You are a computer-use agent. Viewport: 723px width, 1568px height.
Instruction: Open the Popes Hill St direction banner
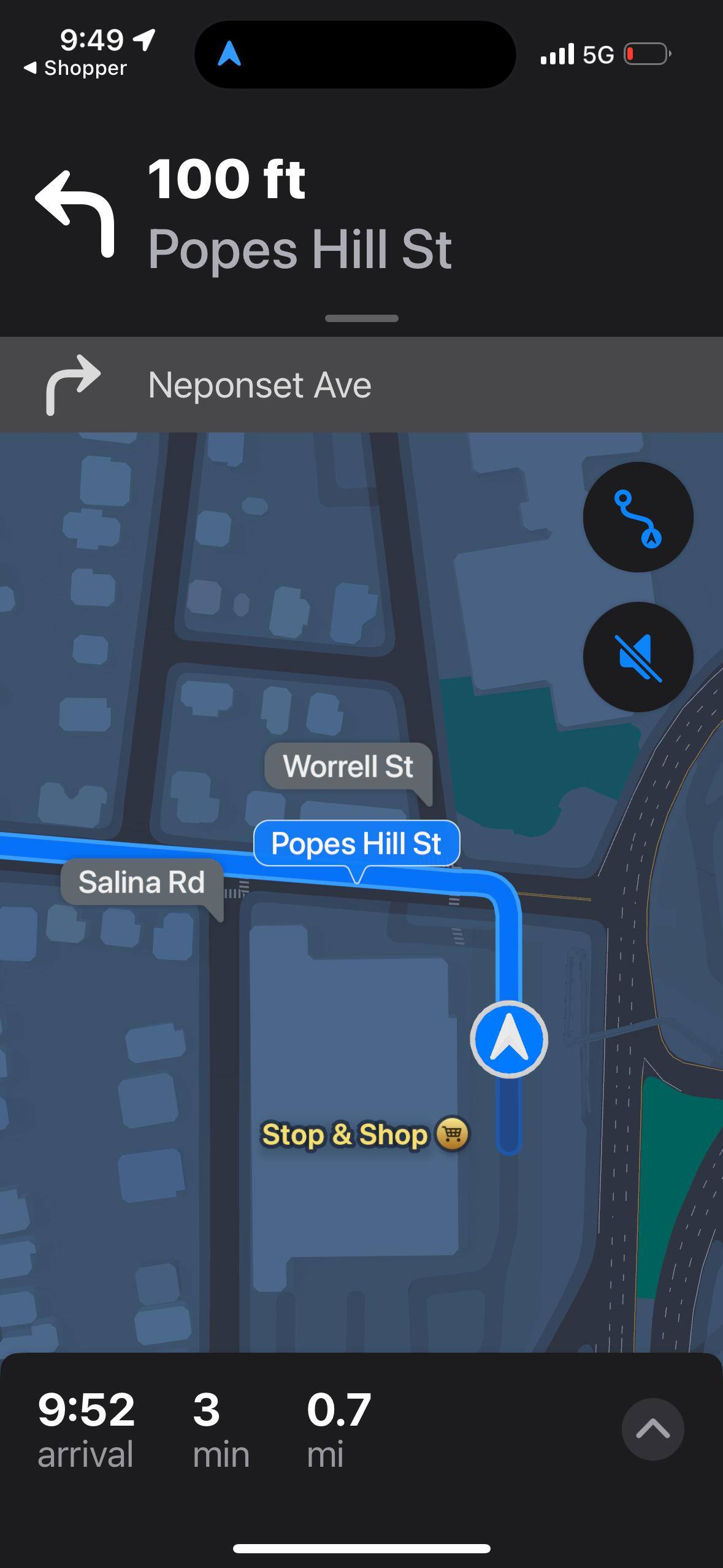pos(299,215)
